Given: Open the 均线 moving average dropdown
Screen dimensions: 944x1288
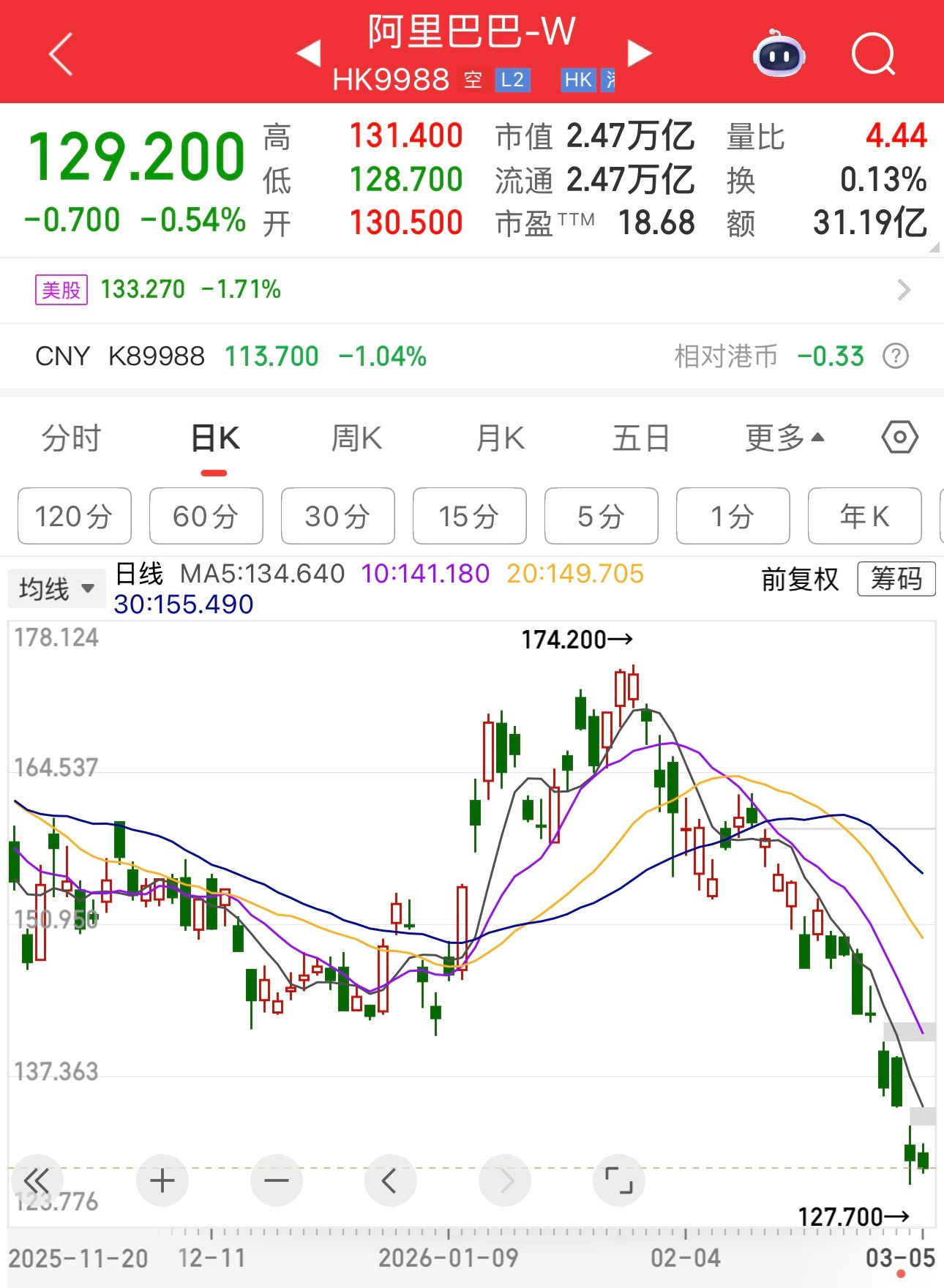Looking at the screenshot, I should (x=56, y=588).
